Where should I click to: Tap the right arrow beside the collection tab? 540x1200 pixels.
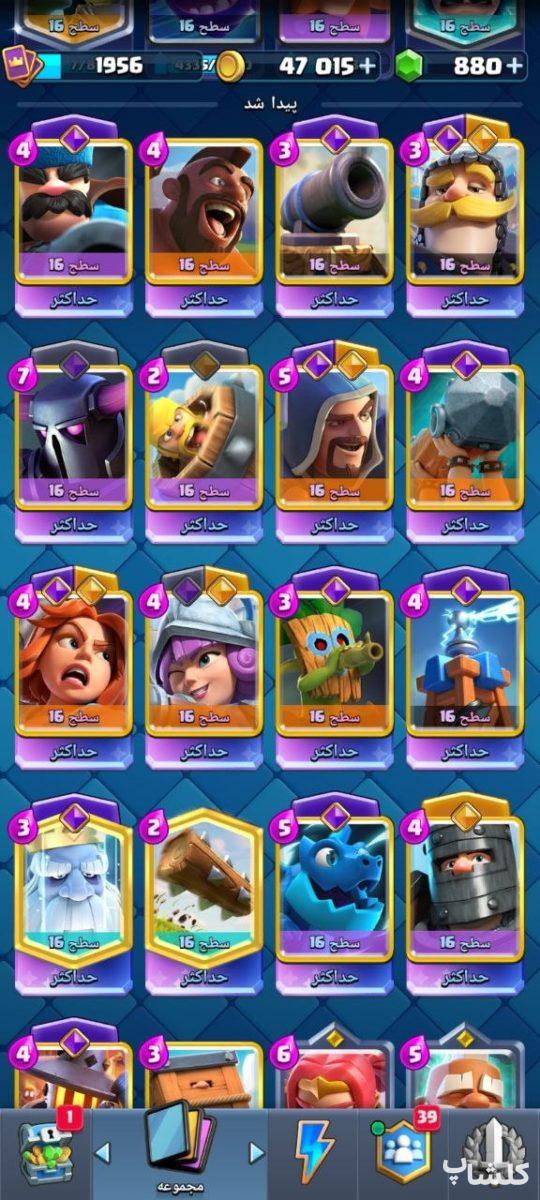[x=256, y=1154]
